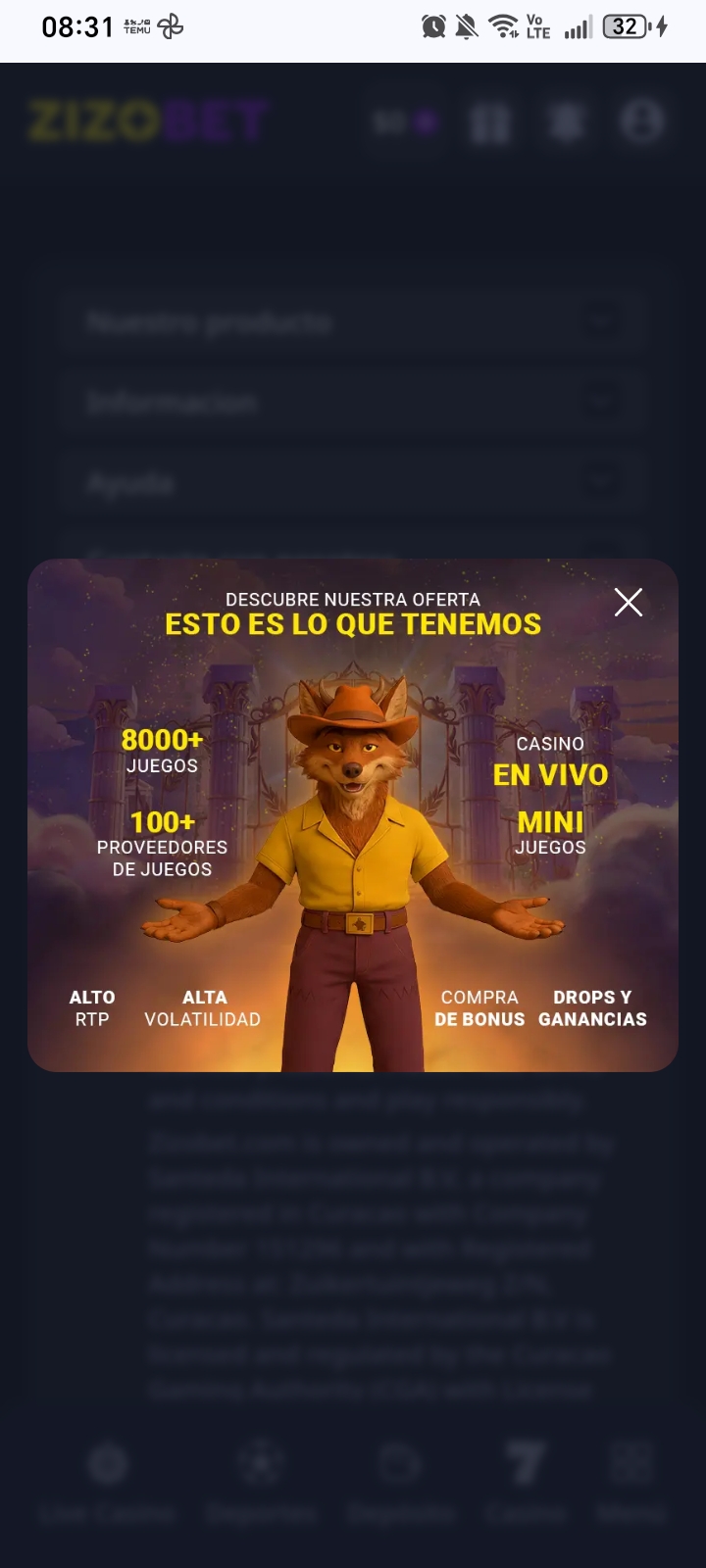
Task: Close the 'Esto es lo que tenemos' popup
Action: click(629, 602)
